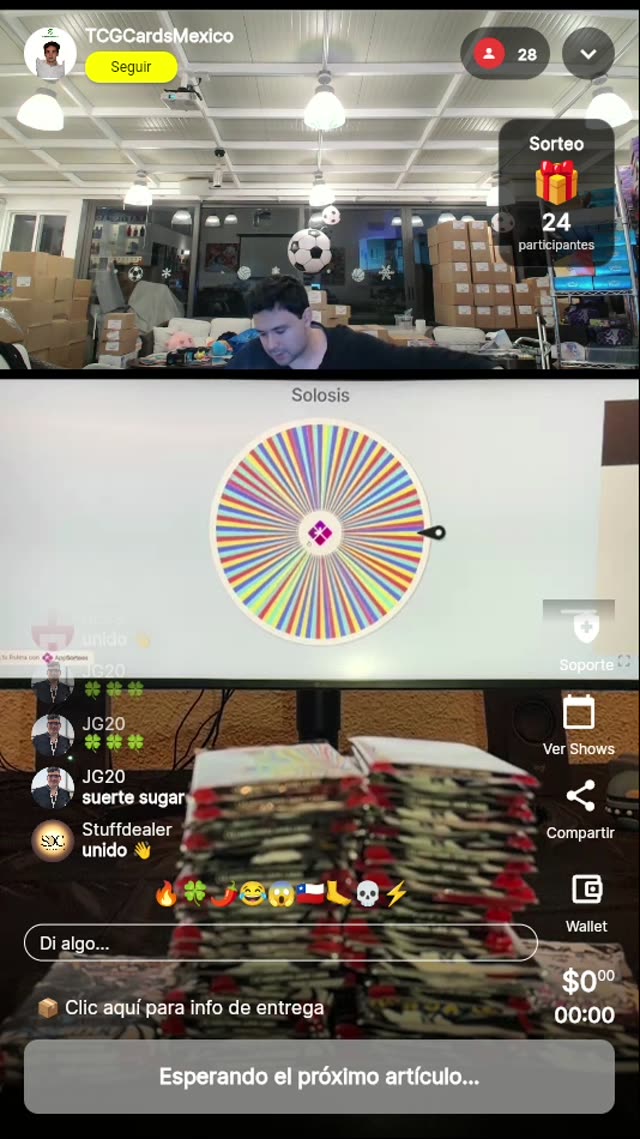Open TCGCardsMexico's profile avatar
640x1139 pixels.
point(50,53)
